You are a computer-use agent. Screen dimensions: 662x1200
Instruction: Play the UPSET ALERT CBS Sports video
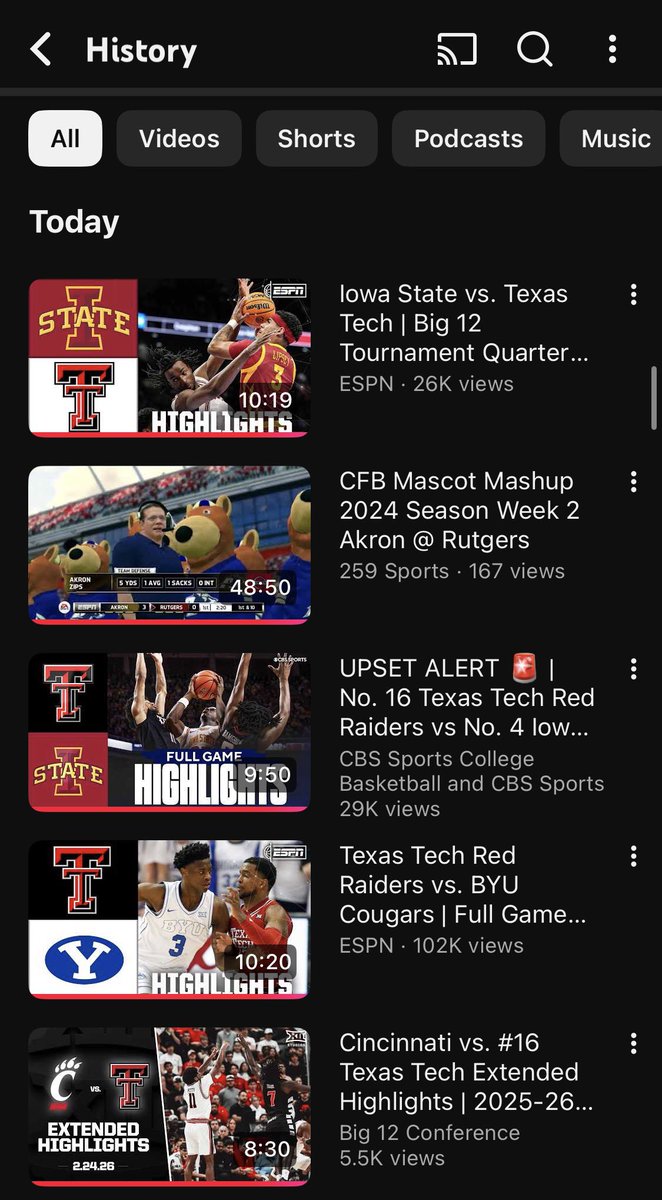(x=169, y=731)
